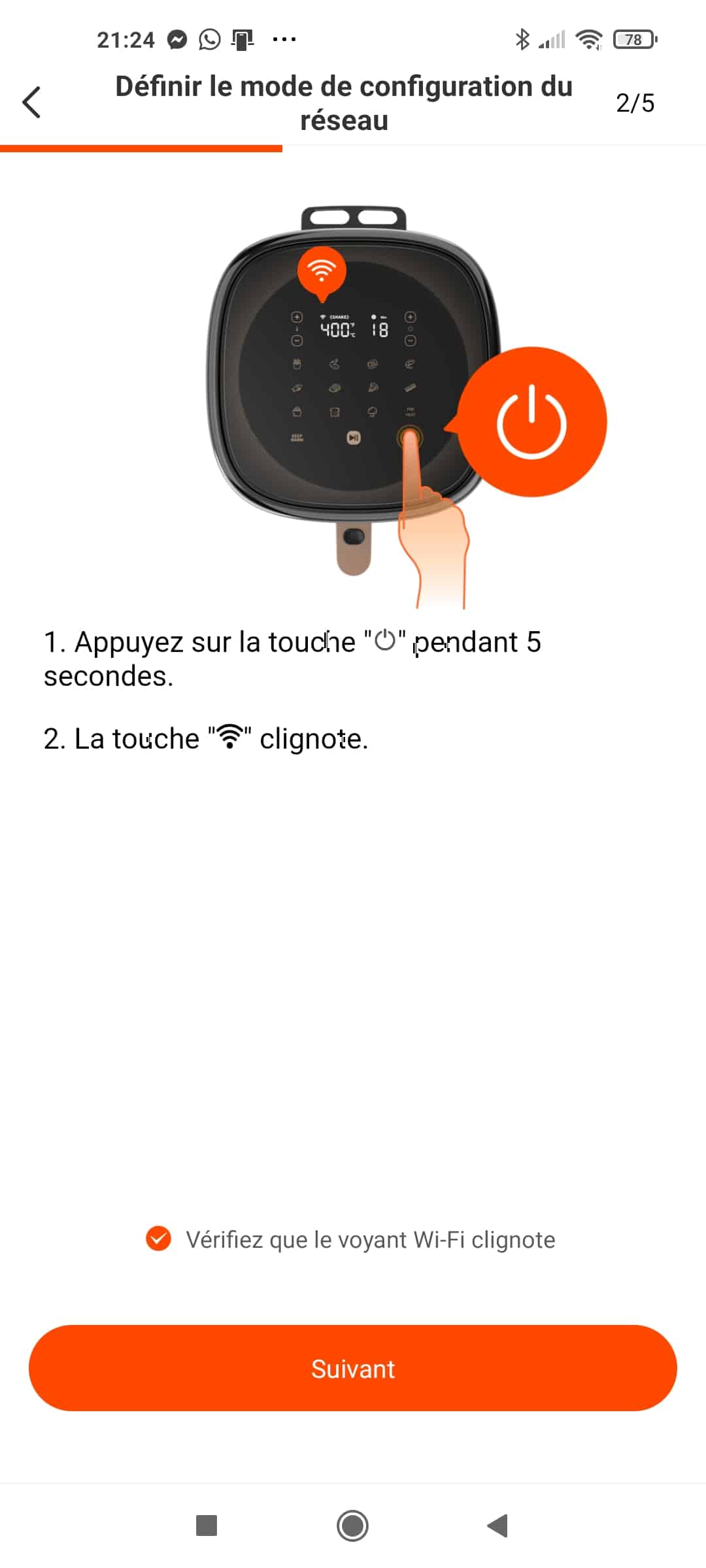This screenshot has height=1568, width=706.
Task: Open recent apps from the navigation bar
Action: click(x=207, y=1526)
